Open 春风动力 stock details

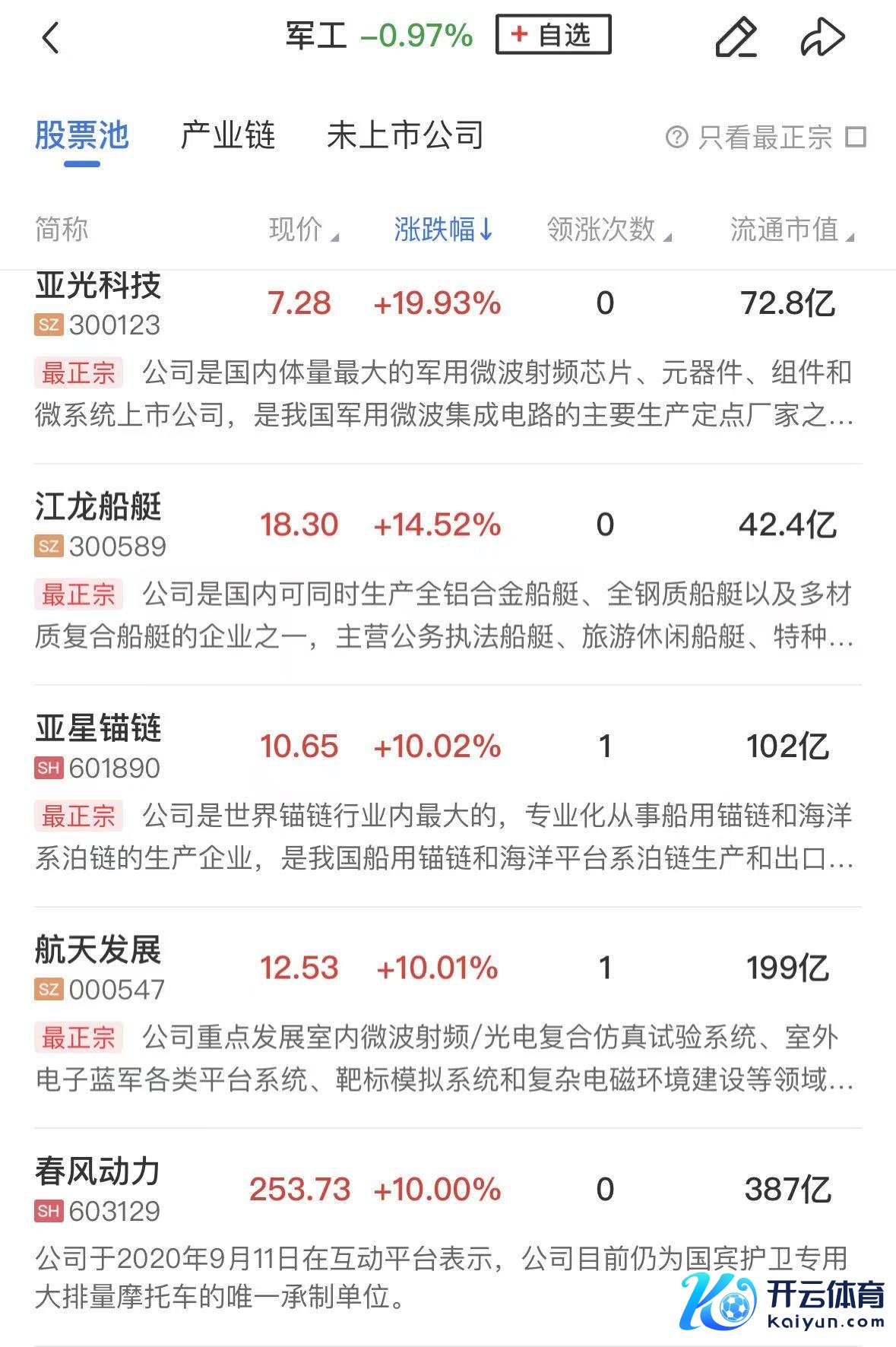tap(98, 1171)
